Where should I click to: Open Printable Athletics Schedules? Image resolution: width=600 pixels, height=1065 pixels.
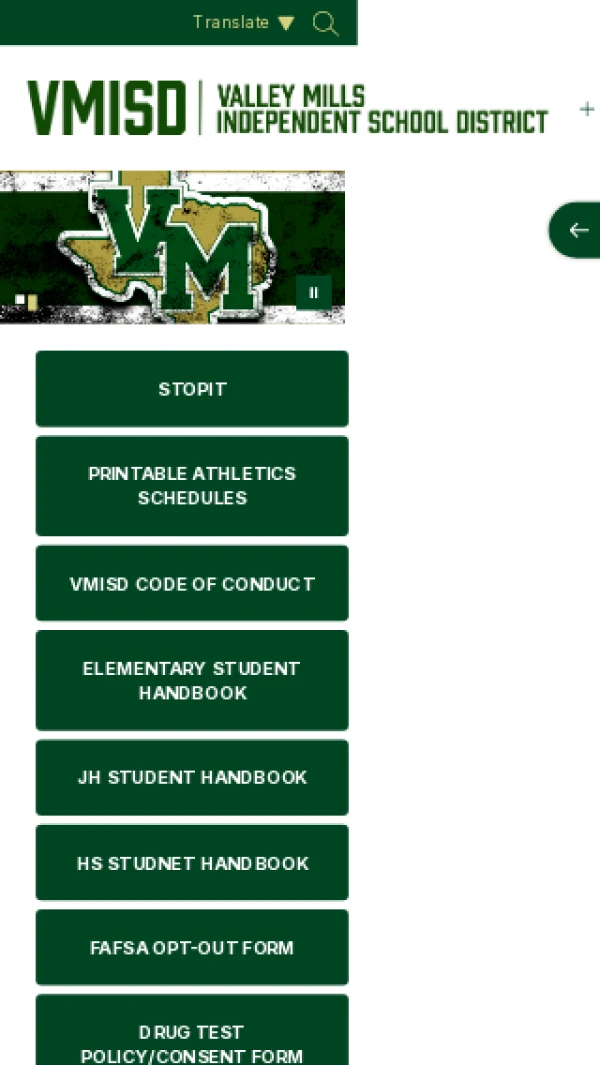pos(192,486)
